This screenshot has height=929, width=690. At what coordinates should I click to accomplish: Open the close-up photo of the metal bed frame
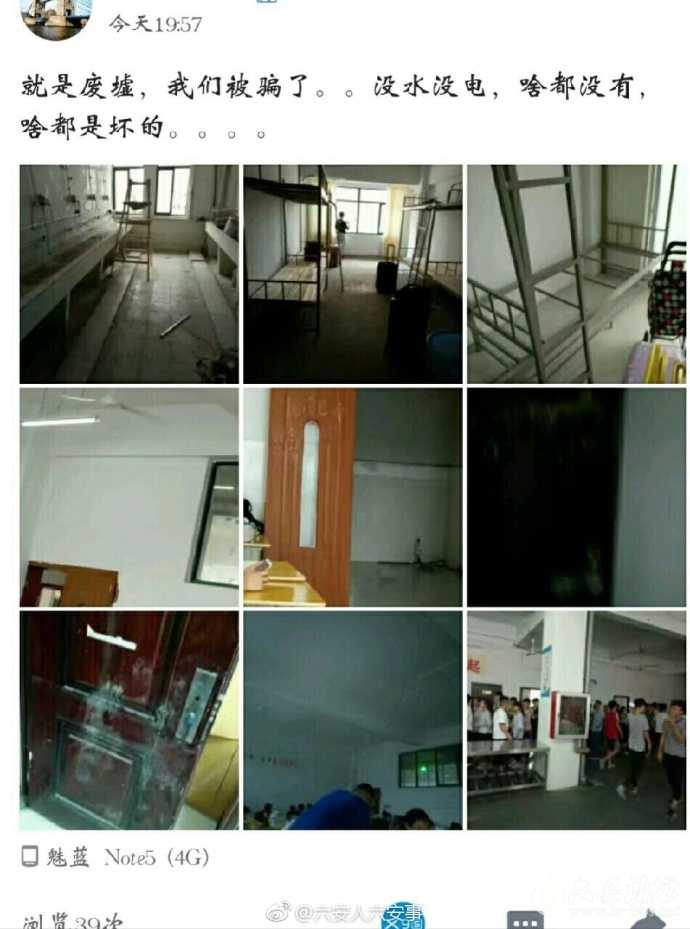(x=576, y=273)
